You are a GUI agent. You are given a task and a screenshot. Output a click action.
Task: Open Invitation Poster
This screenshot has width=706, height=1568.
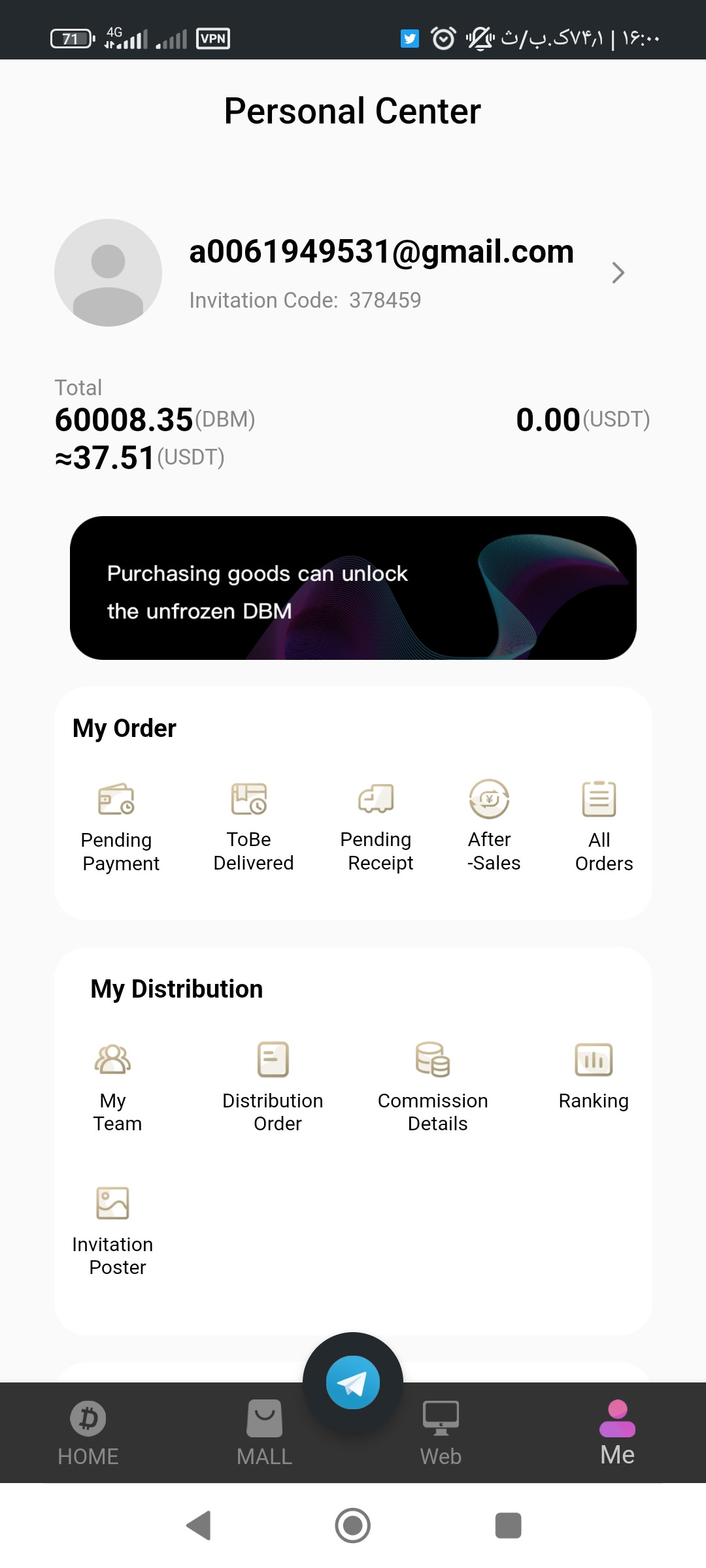click(113, 1232)
